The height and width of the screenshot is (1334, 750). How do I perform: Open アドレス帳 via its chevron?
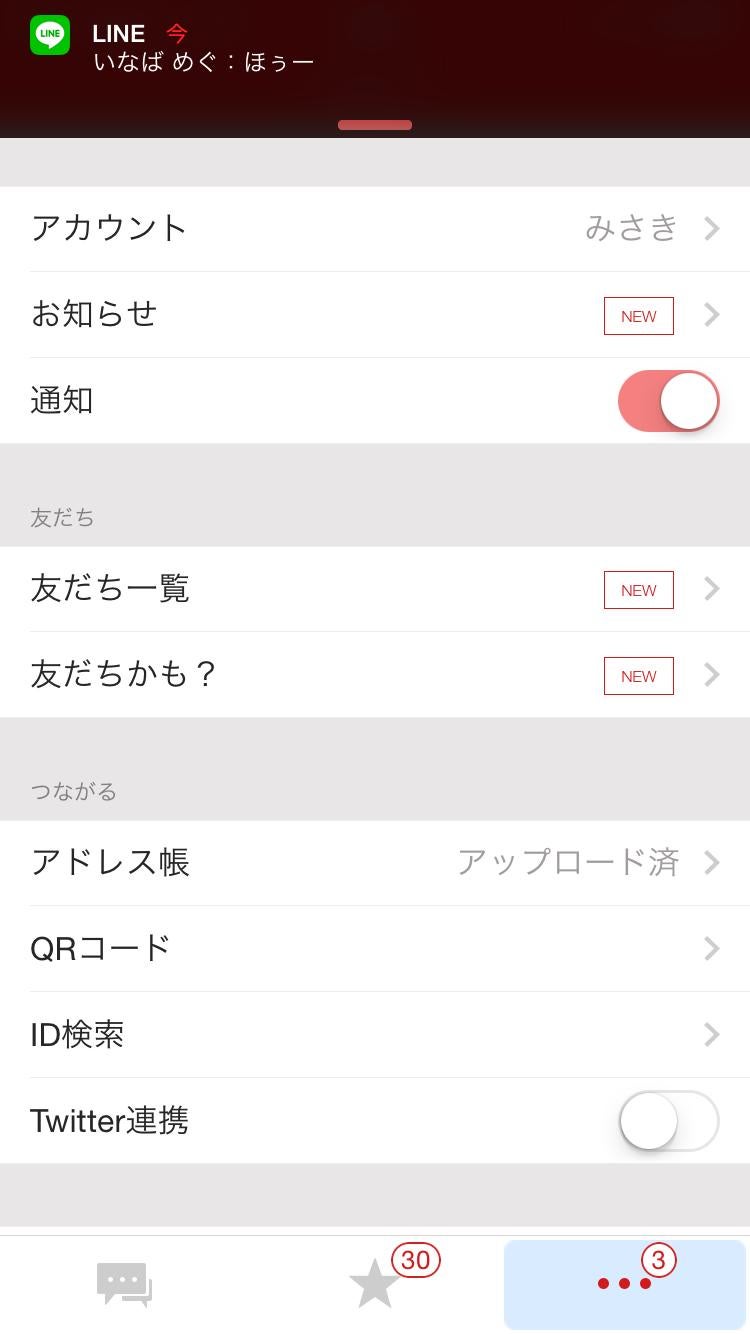[x=711, y=862]
